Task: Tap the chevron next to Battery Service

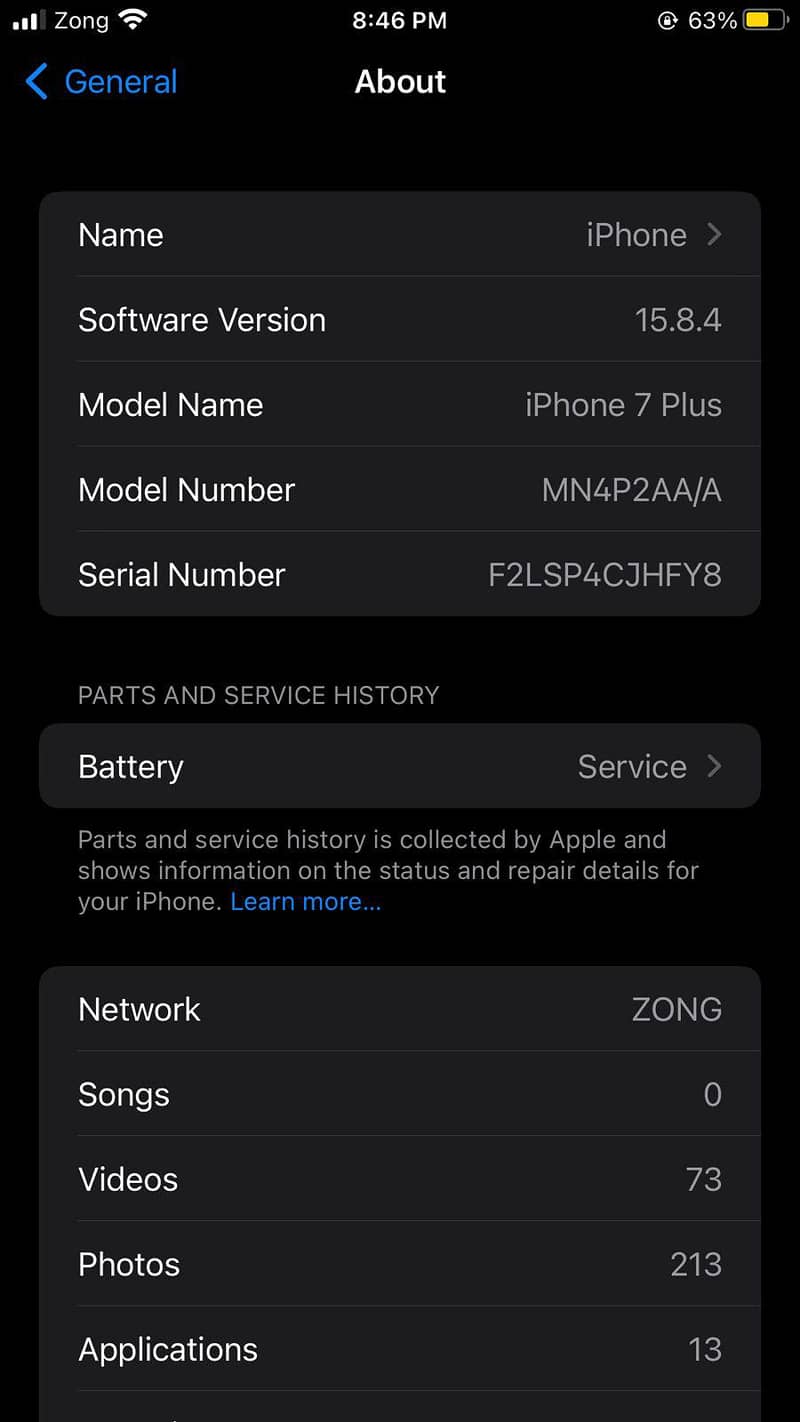Action: tap(714, 766)
